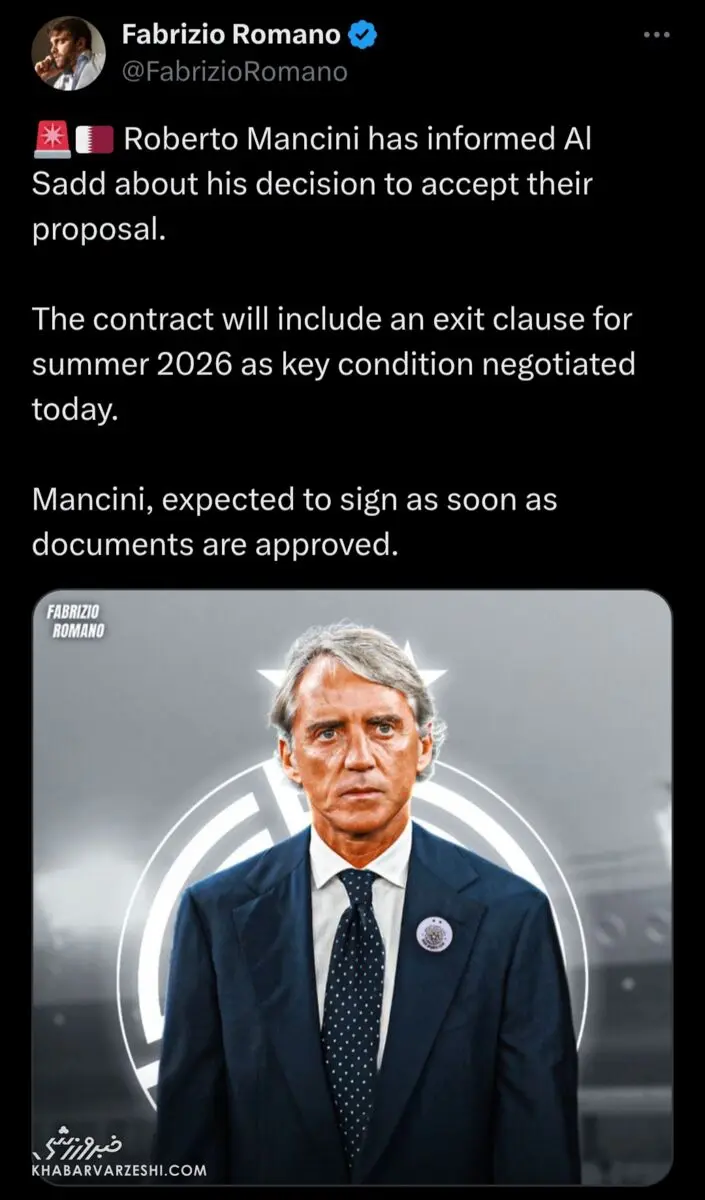Open the @FabrizioRomano profile handle

(x=235, y=71)
